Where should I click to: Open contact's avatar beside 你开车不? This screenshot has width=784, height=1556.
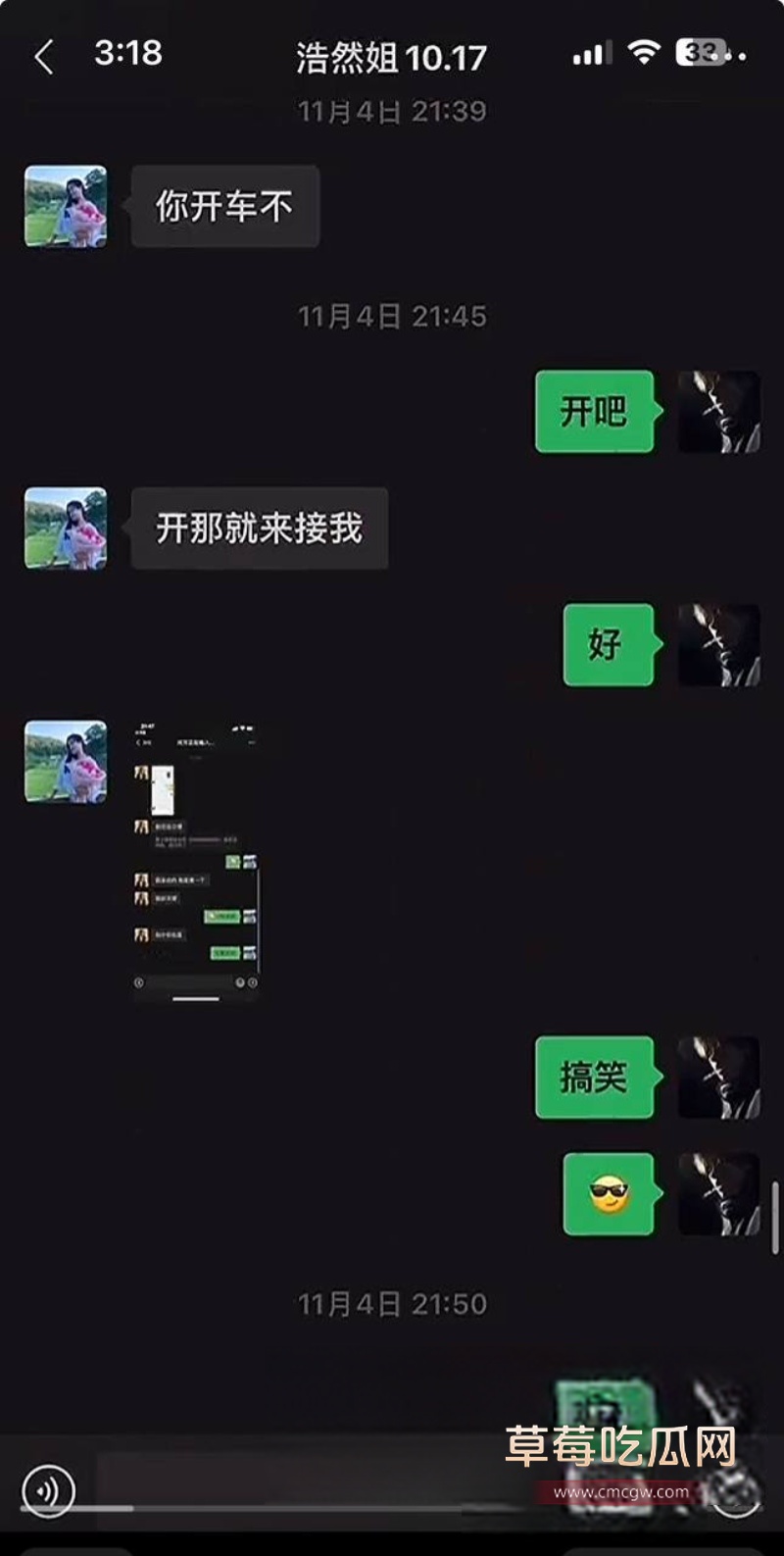point(66,207)
